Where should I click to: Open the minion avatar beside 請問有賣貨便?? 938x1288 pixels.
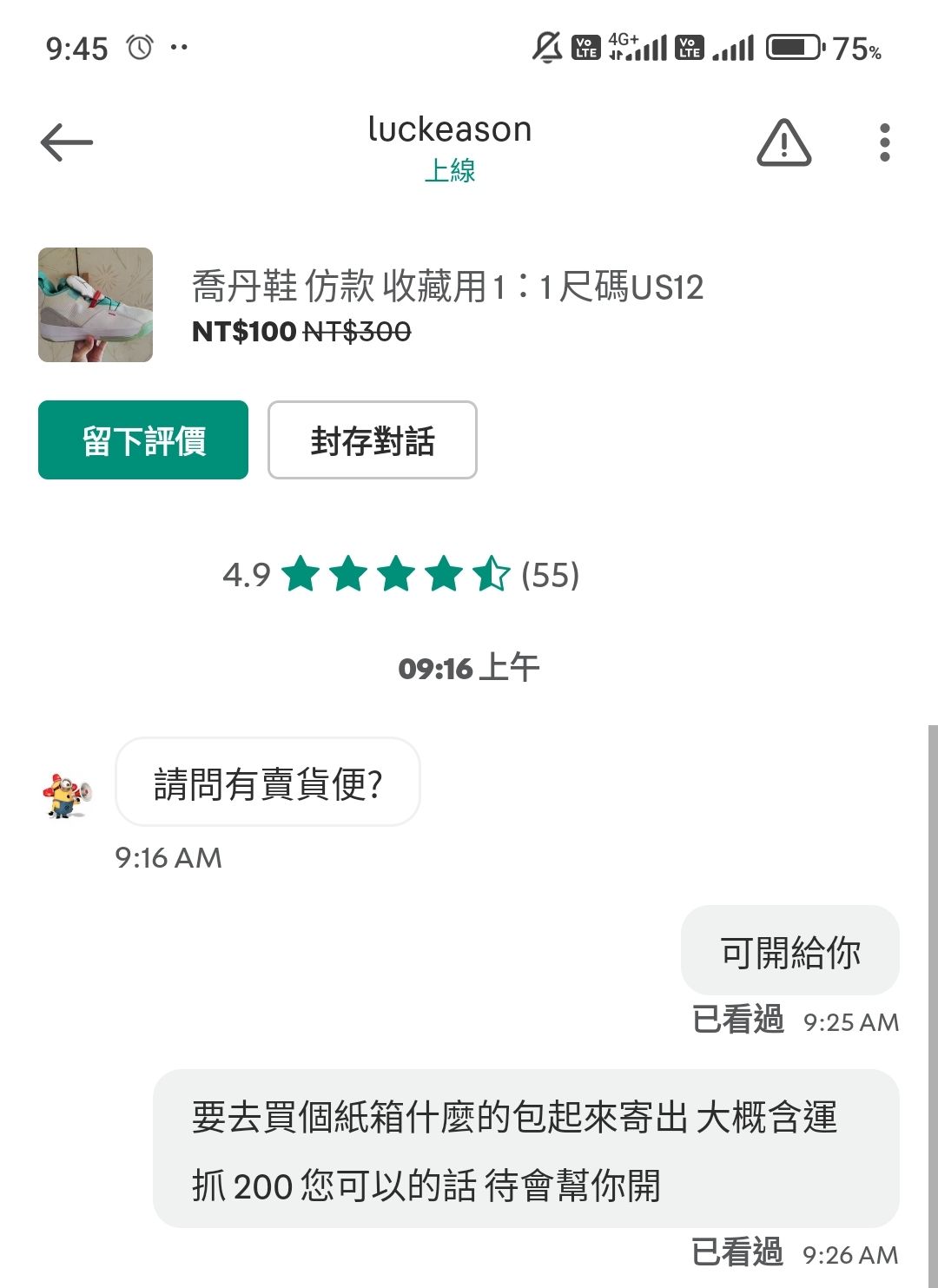click(x=67, y=796)
